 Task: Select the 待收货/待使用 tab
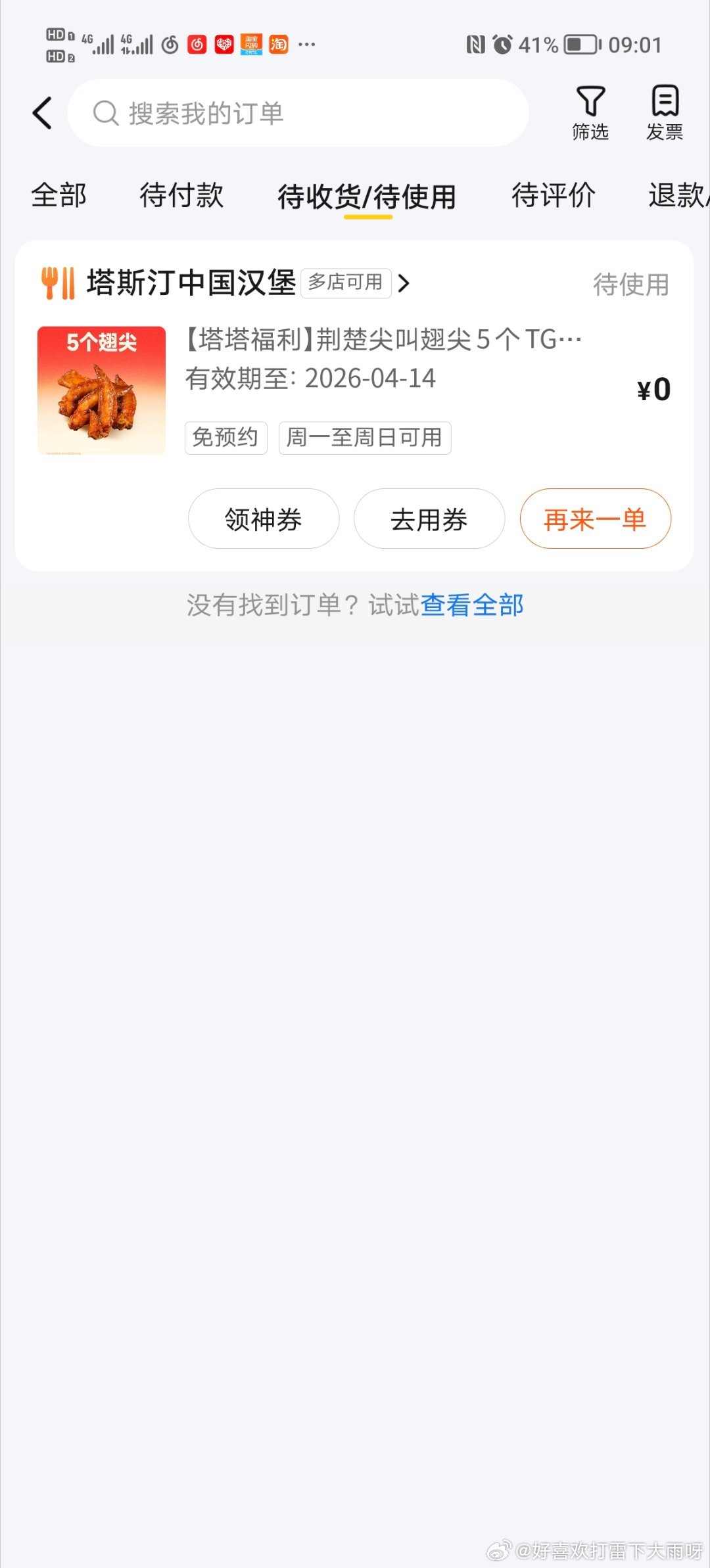(367, 196)
